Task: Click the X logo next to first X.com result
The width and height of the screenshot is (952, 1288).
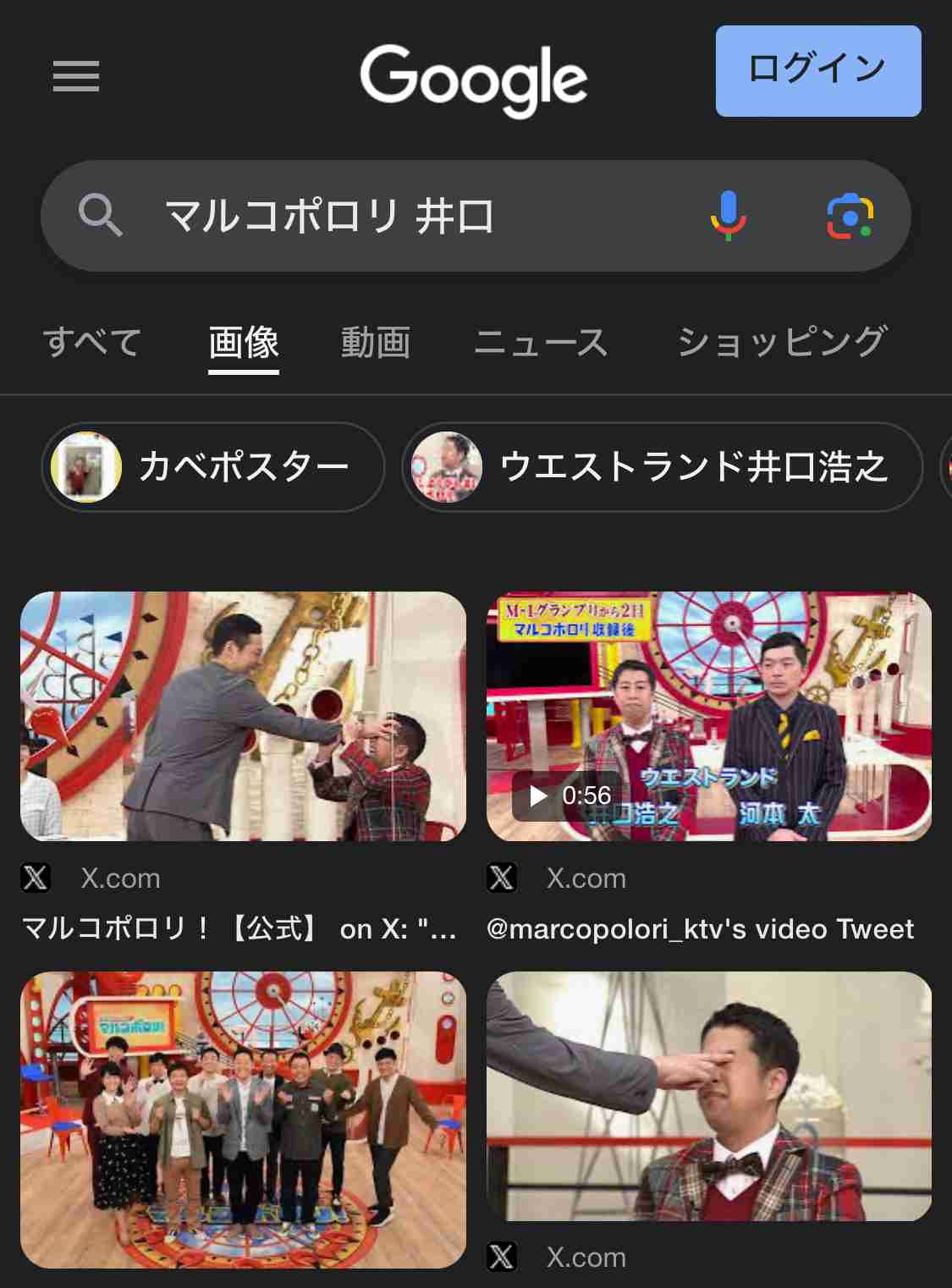Action: [36, 878]
